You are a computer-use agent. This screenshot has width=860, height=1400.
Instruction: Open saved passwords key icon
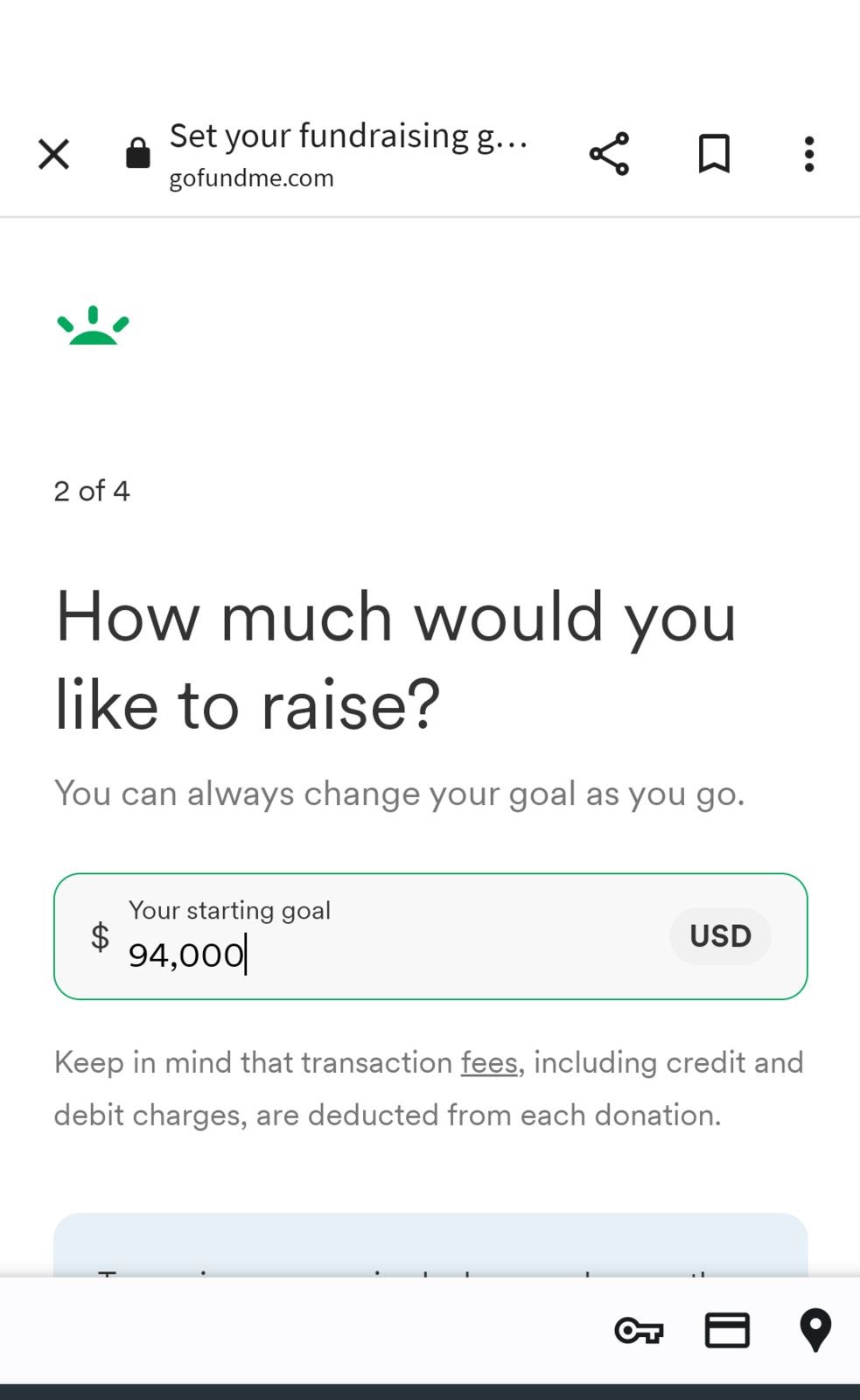639,1331
